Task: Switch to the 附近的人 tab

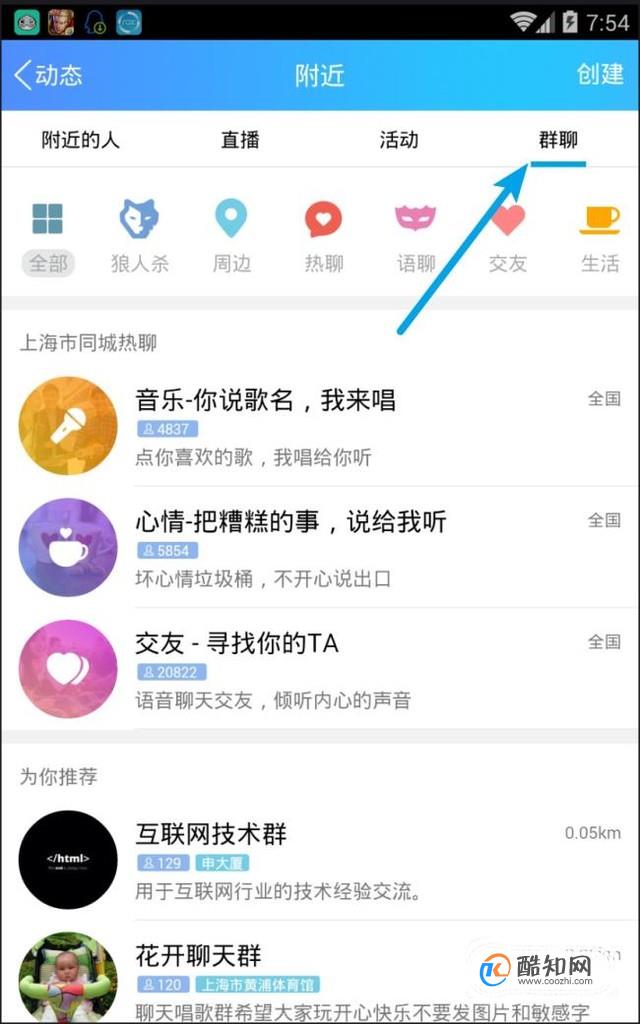Action: (x=80, y=140)
